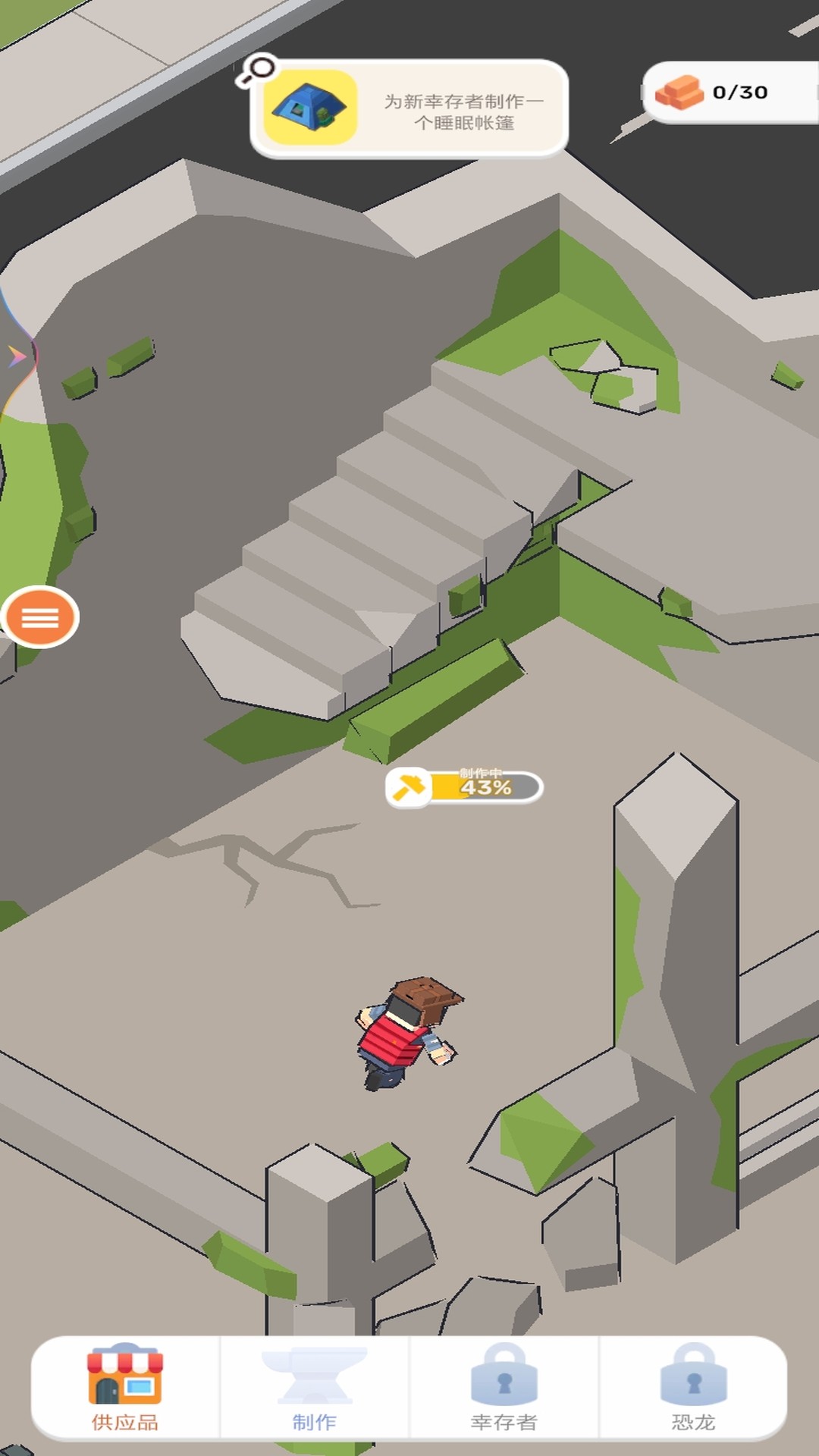Select the locked 幸存者 tab
Image resolution: width=819 pixels, height=1456 pixels.
[504, 1388]
